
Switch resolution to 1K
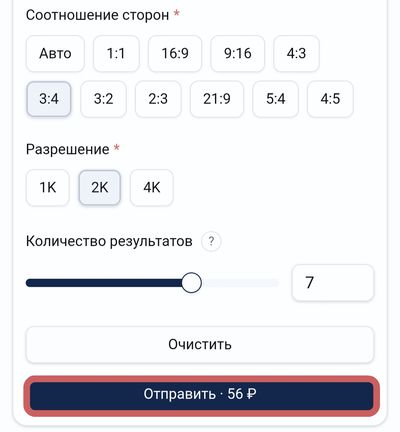point(48,188)
